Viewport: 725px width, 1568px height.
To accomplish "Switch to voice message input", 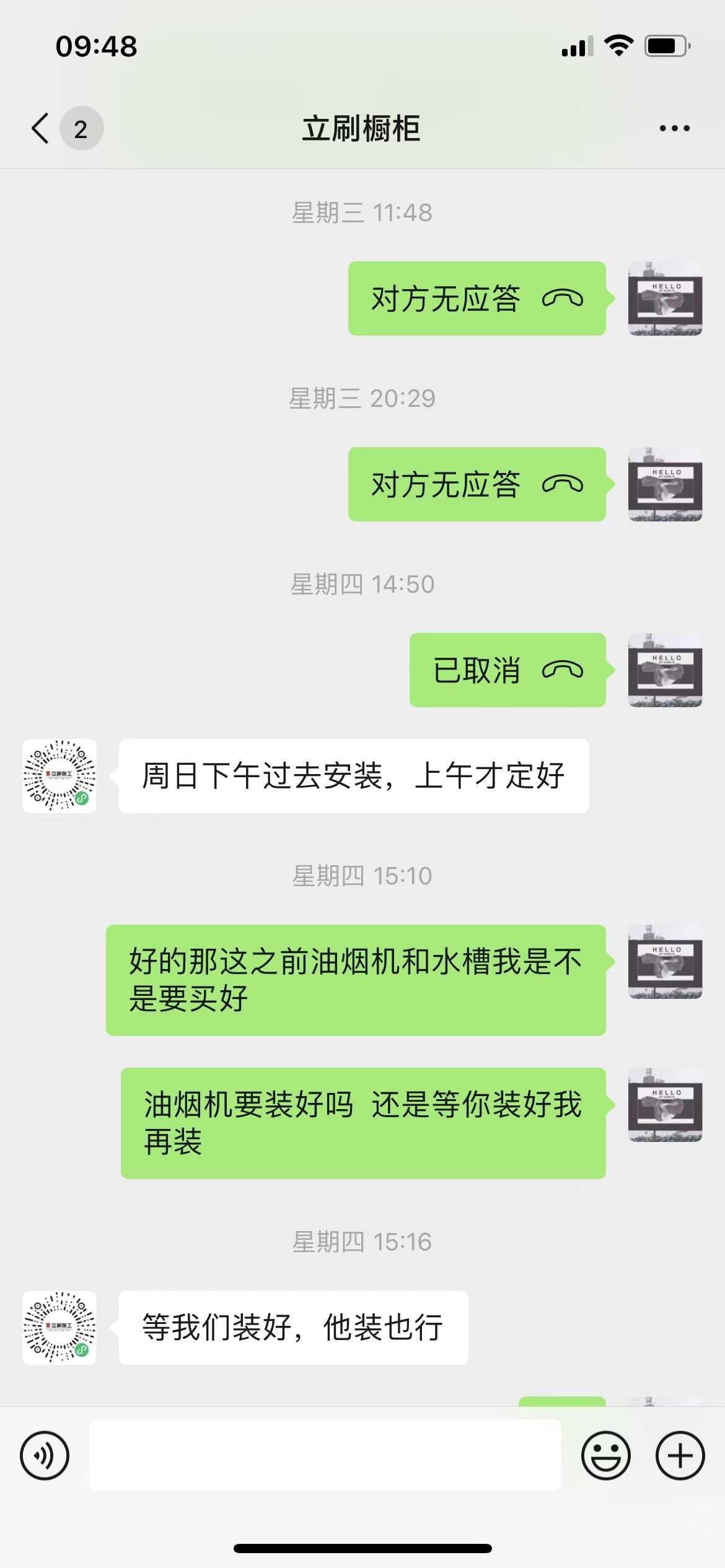I will click(45, 1455).
